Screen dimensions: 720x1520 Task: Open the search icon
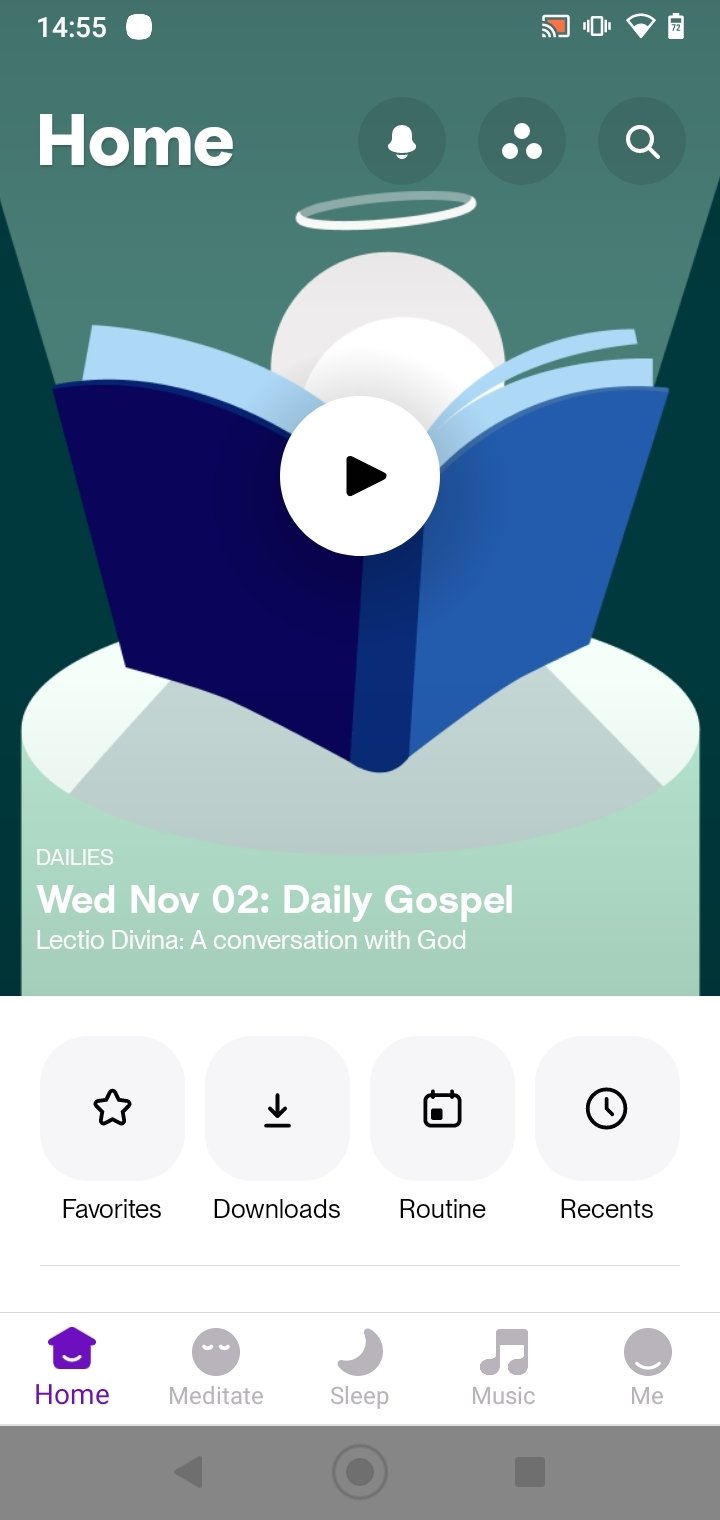pyautogui.click(x=642, y=142)
